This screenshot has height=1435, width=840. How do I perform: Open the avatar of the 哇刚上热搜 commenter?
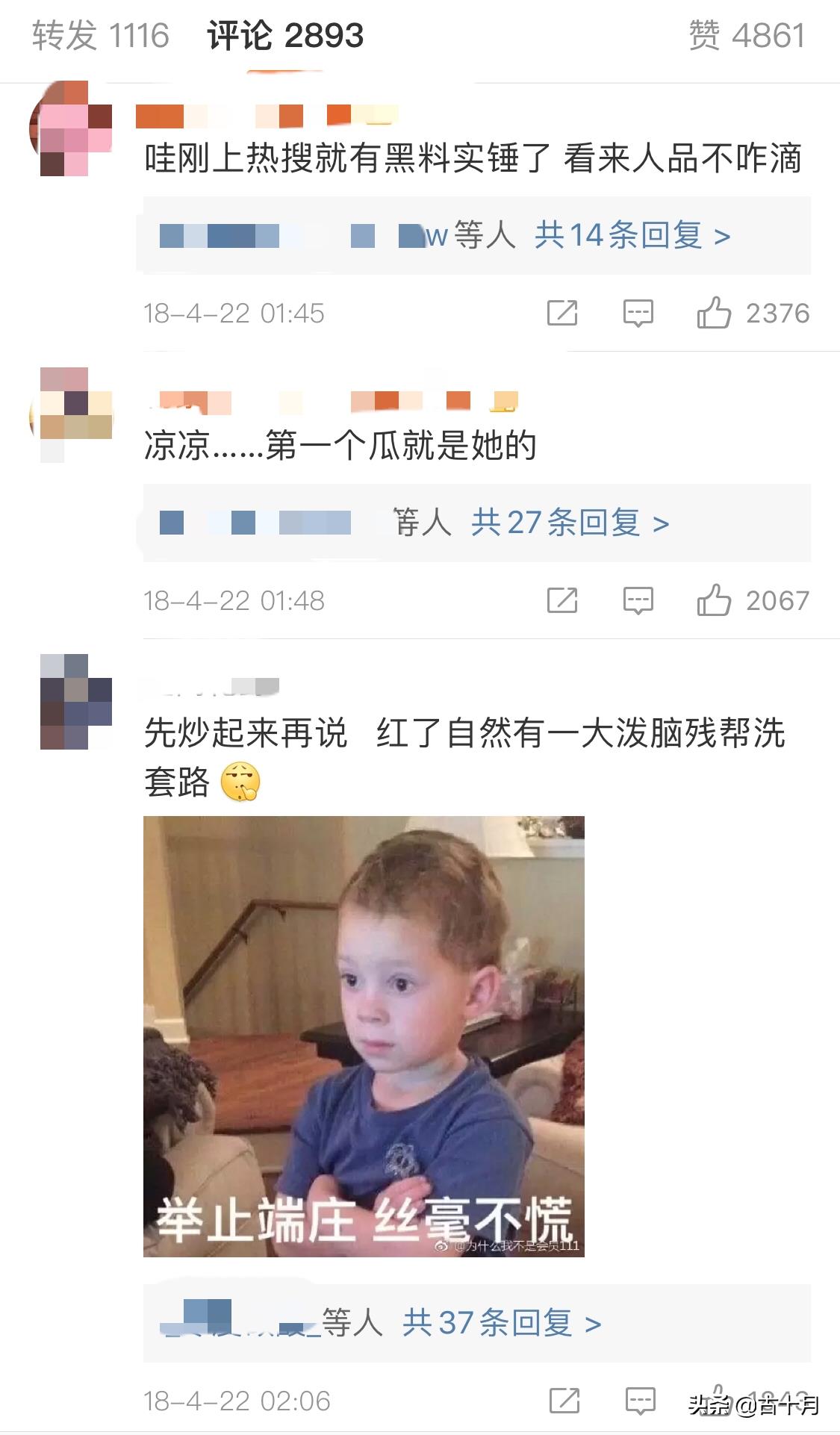[71, 128]
